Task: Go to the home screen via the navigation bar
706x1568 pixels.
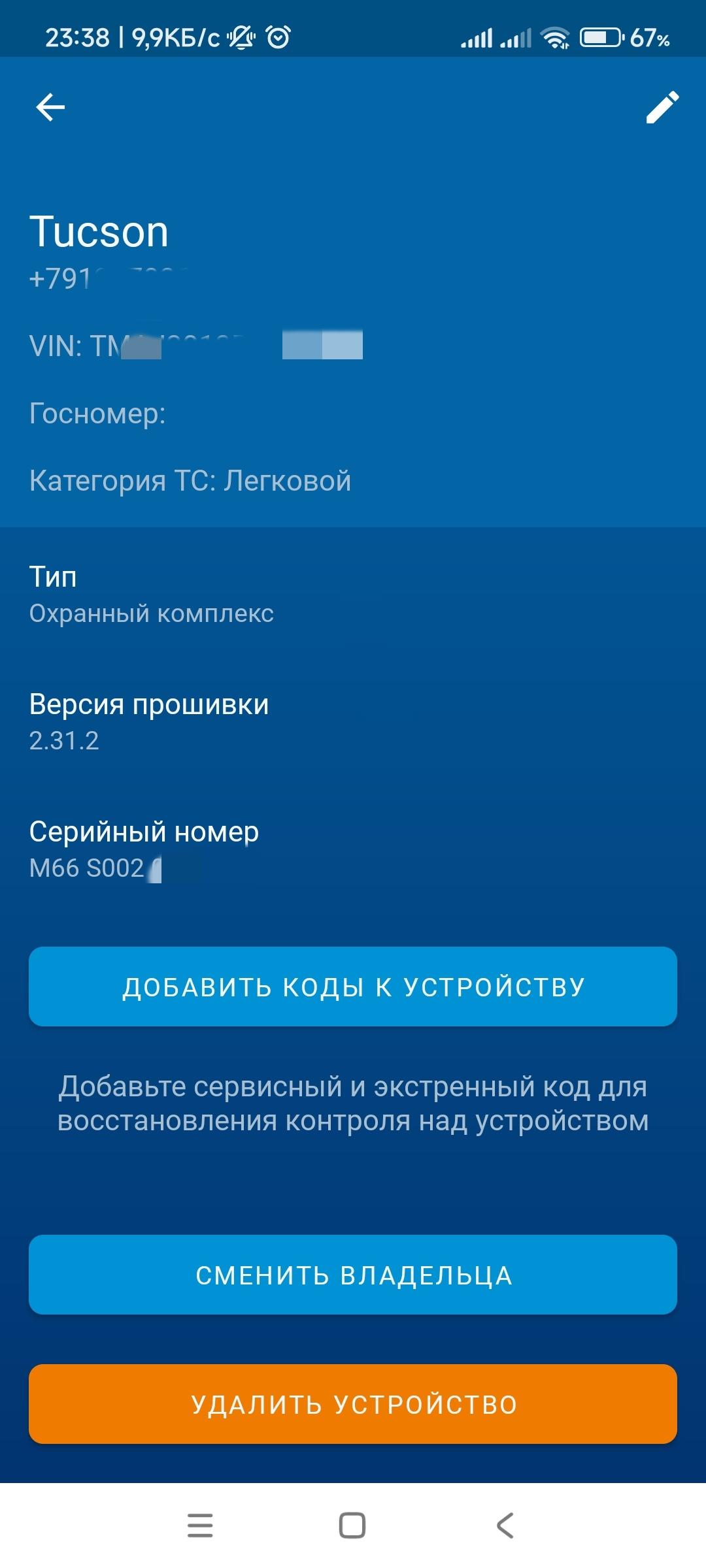Action: [x=352, y=1526]
